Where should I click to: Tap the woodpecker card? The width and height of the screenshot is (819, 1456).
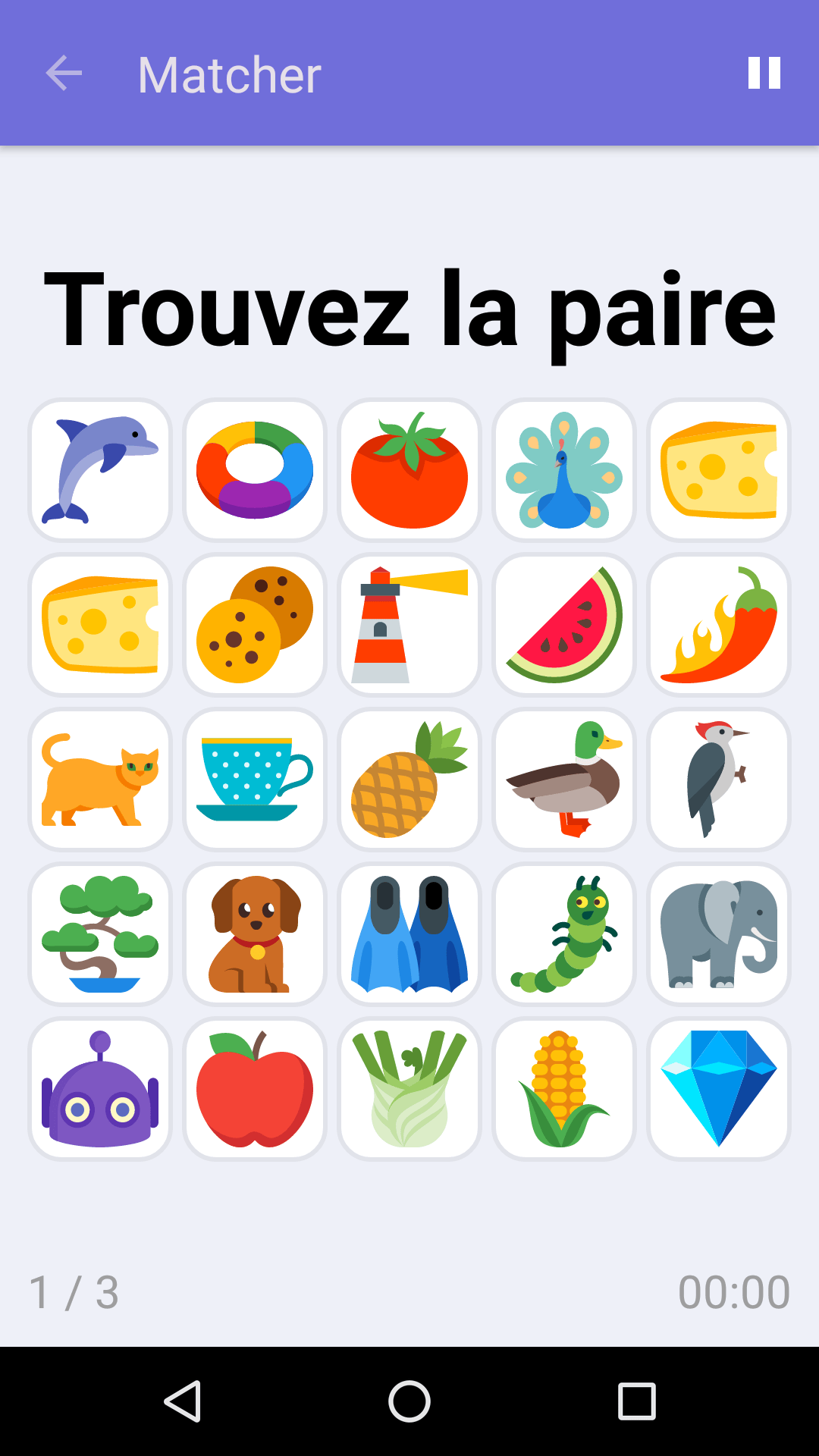pos(719,780)
